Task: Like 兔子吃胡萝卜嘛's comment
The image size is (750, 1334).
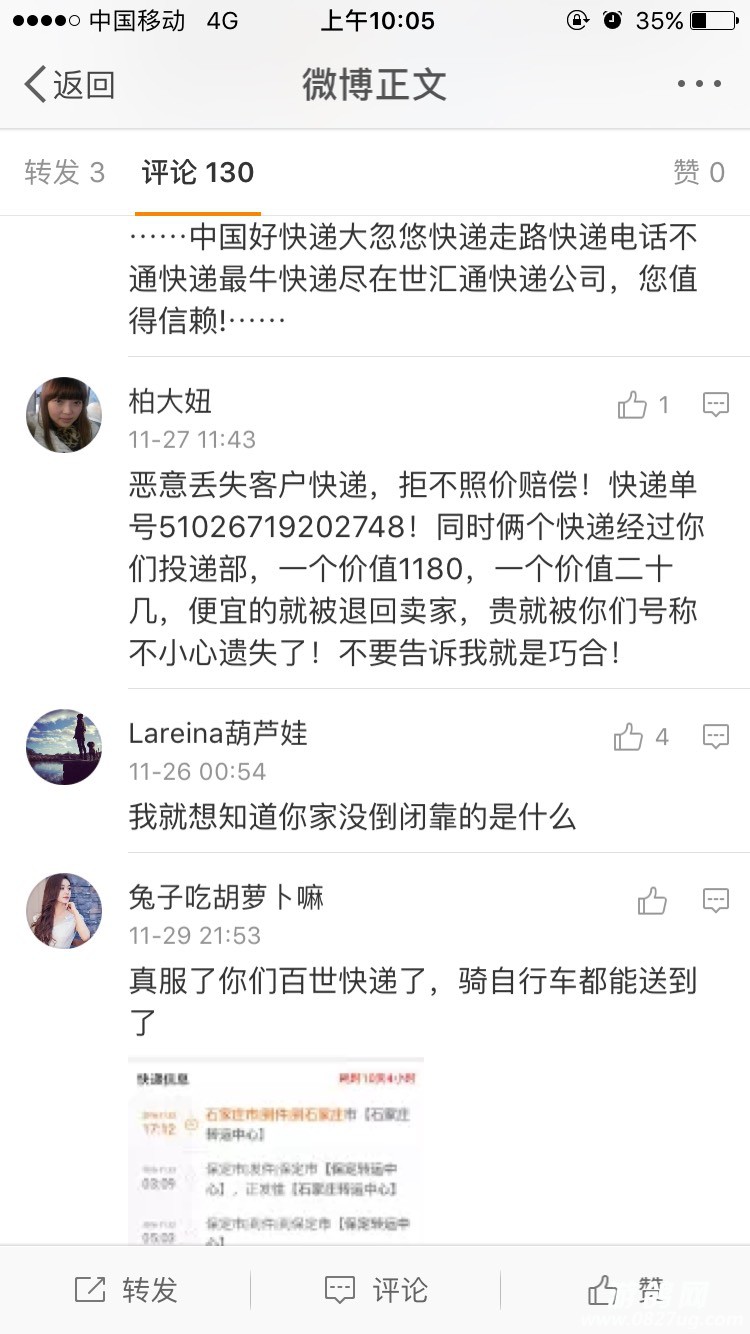Action: [652, 902]
